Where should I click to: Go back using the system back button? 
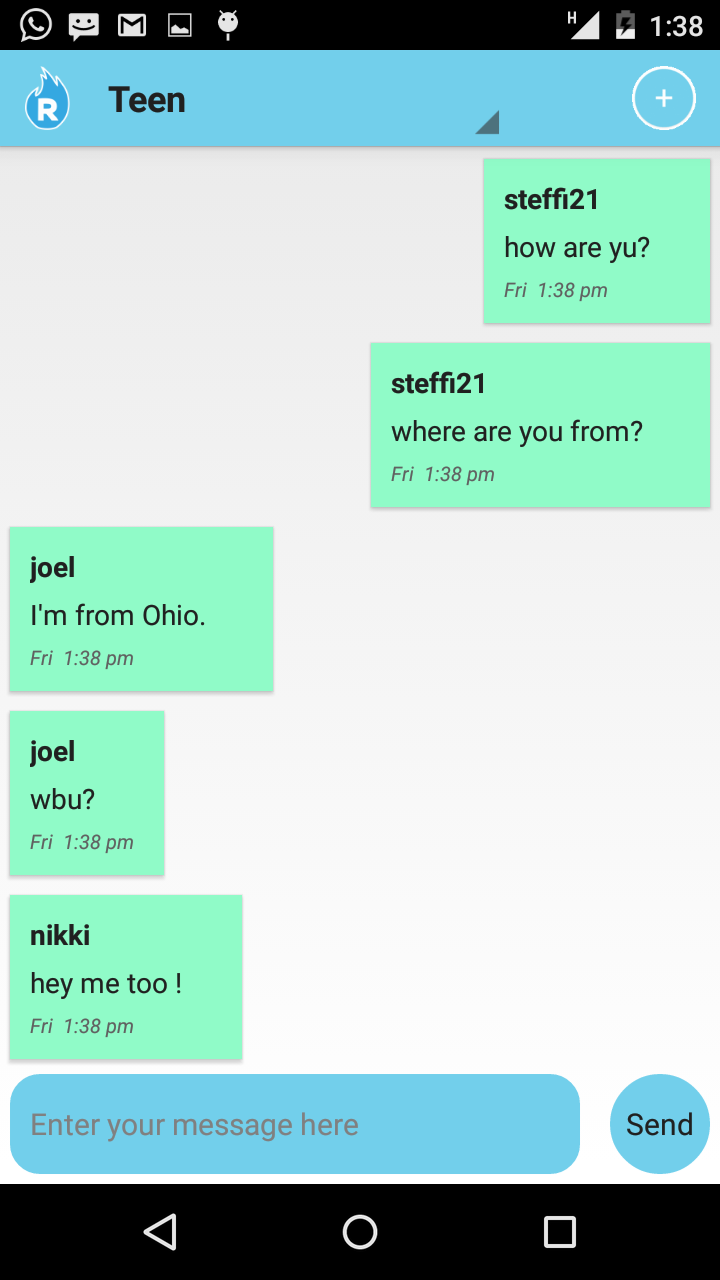(160, 1232)
